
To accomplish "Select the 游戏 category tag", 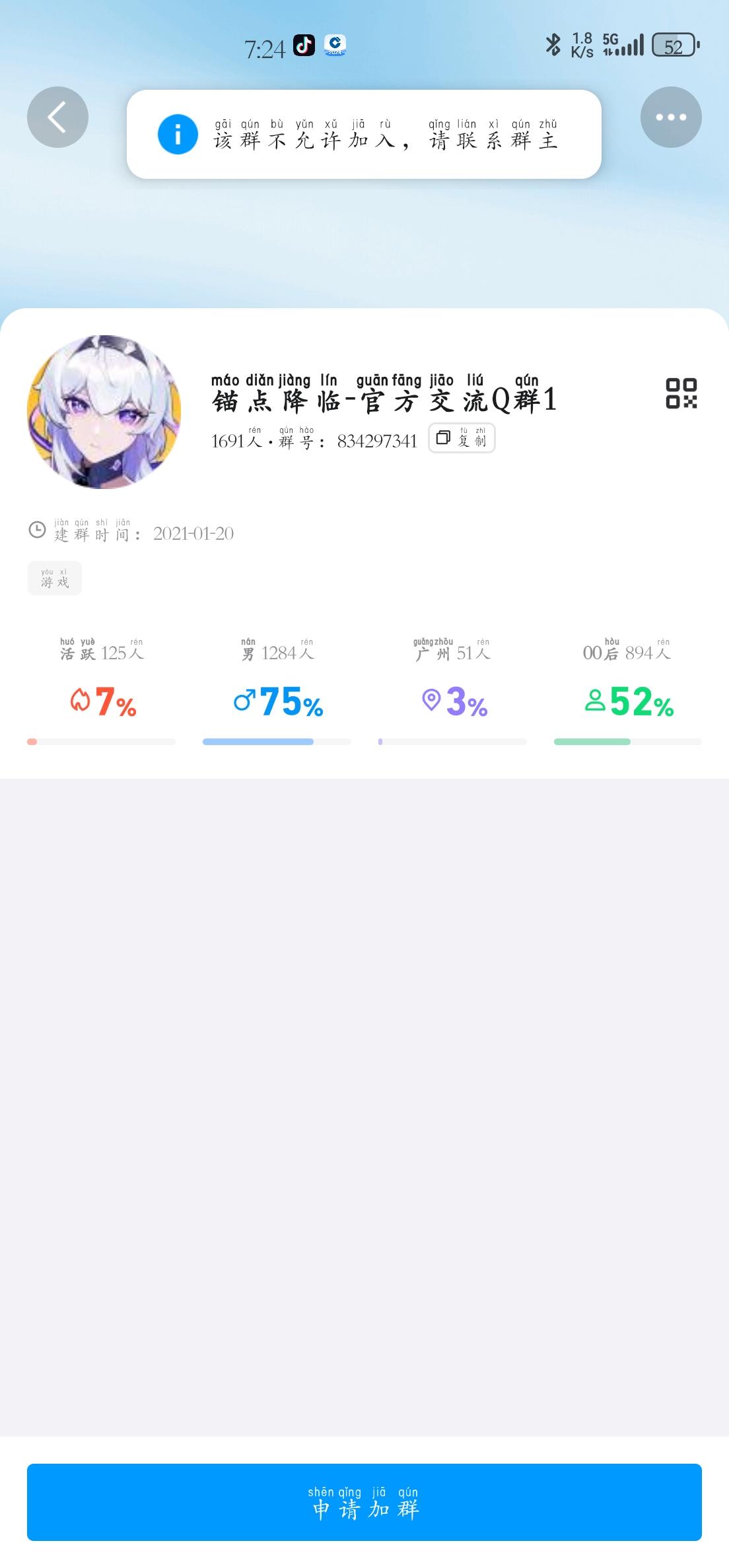I will click(55, 577).
